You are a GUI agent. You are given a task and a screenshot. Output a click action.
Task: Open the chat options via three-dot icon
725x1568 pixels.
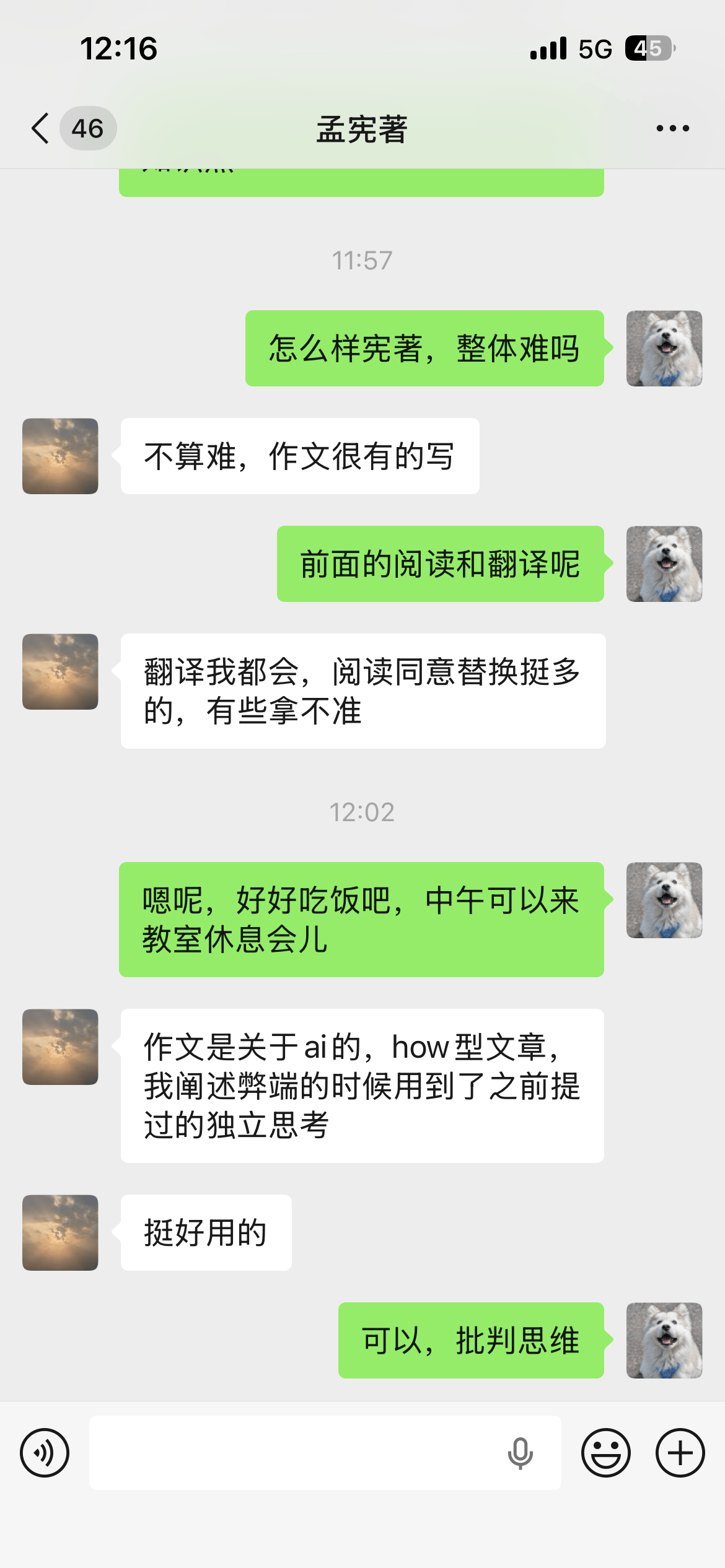[672, 128]
